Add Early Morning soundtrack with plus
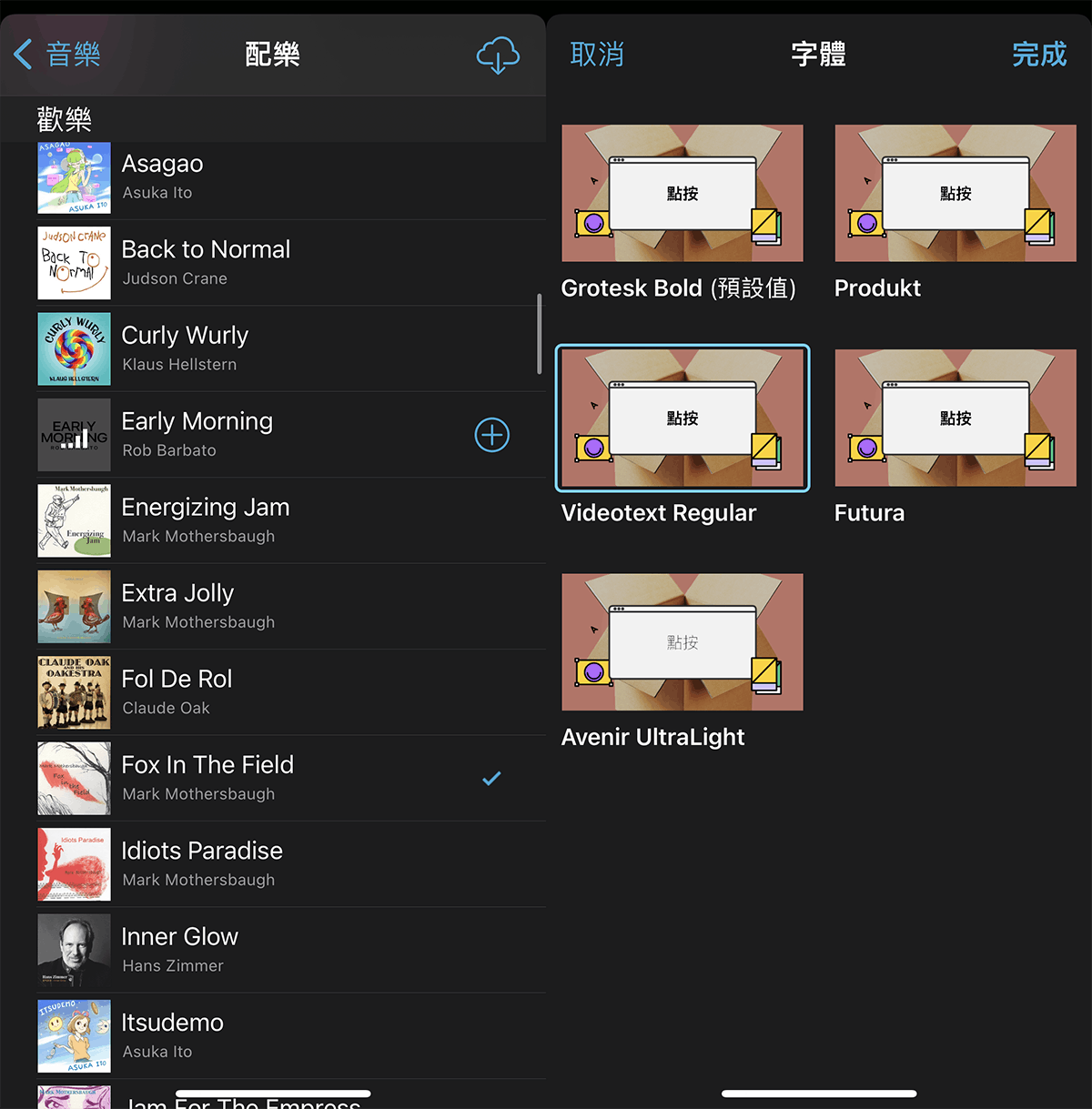 tap(491, 435)
